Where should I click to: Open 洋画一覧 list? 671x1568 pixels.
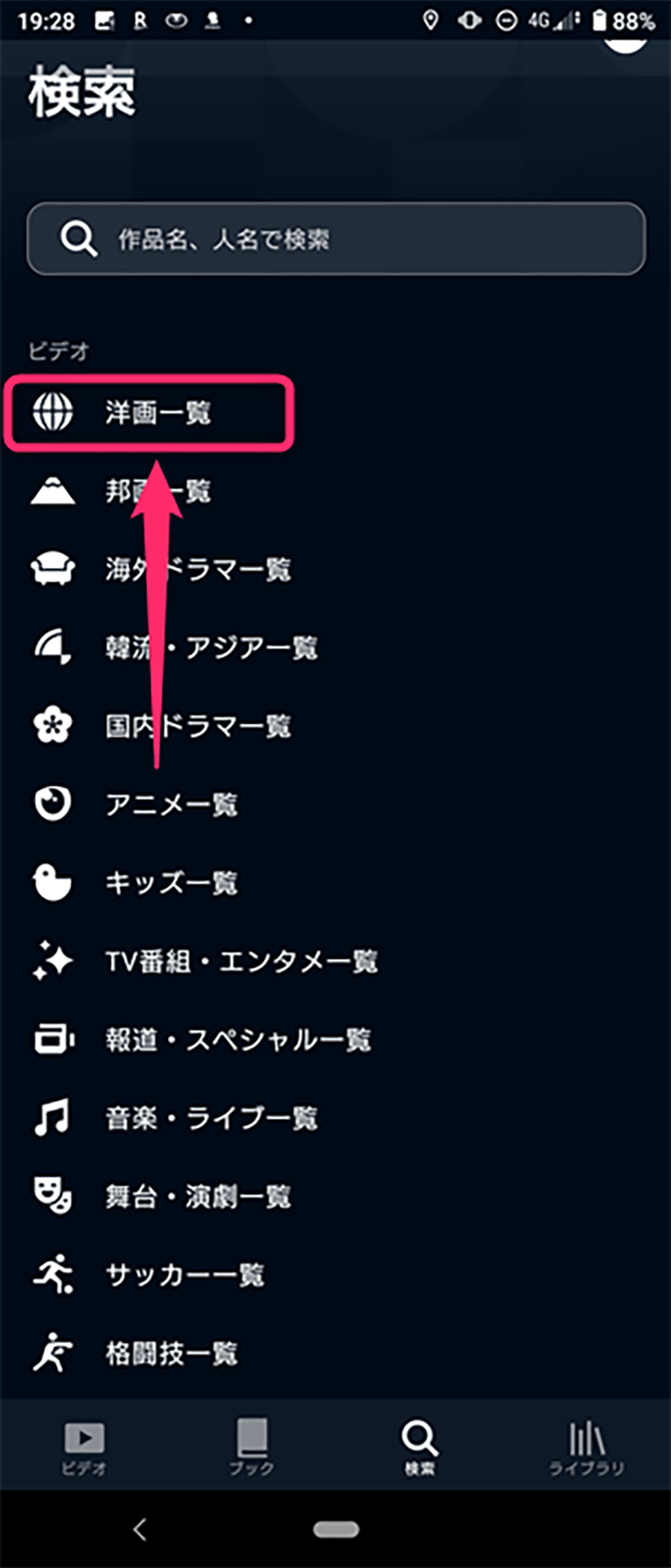pyautogui.click(x=158, y=413)
